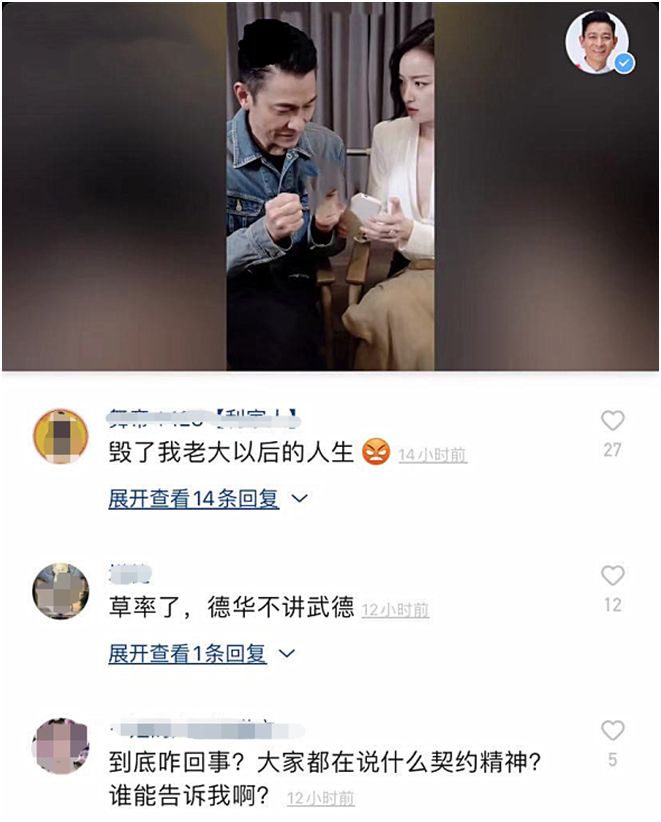Like the comment asking about "契约精神"

point(612,730)
